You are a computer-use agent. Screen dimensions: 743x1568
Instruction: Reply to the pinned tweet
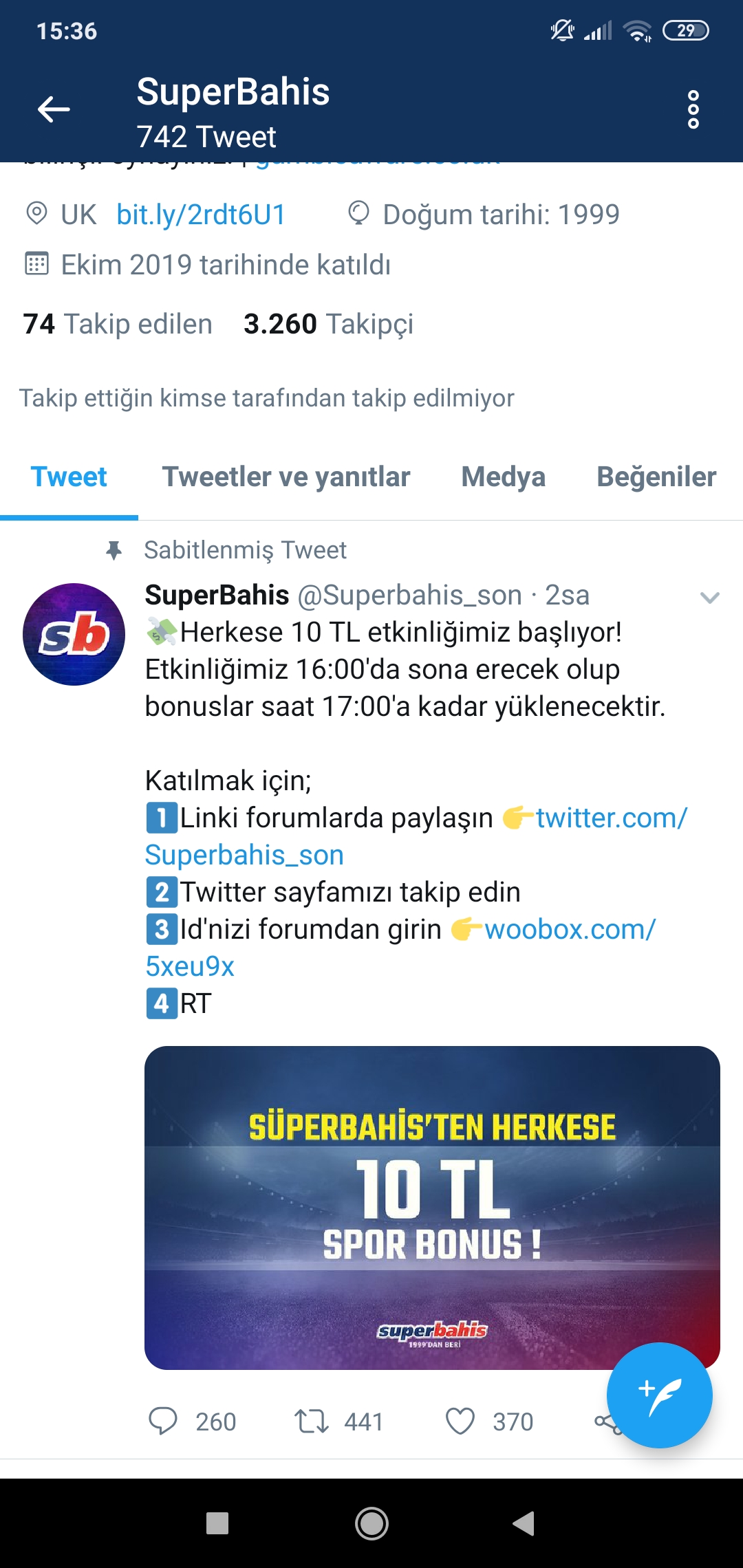(163, 1421)
